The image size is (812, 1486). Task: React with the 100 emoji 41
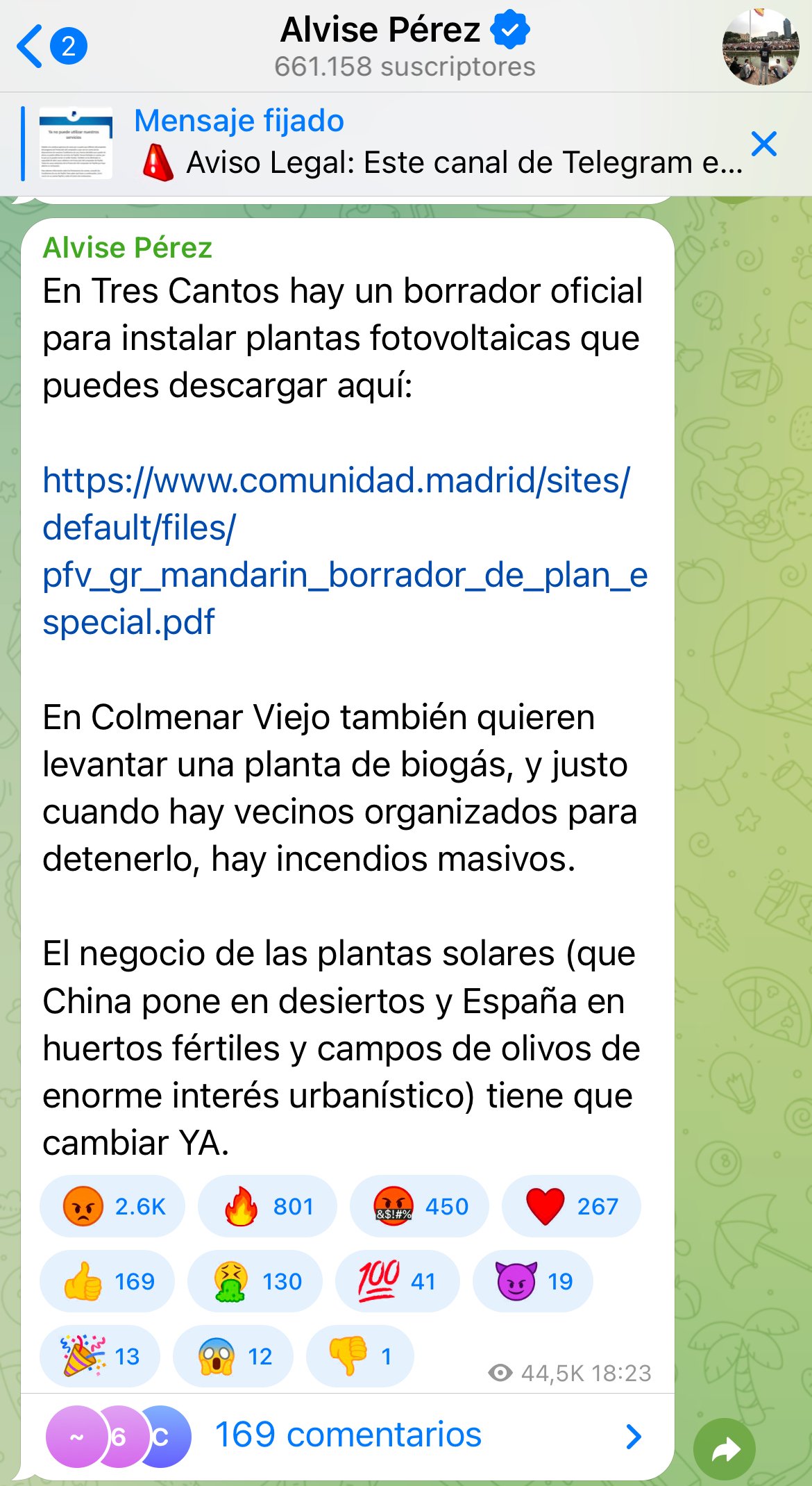(397, 1281)
